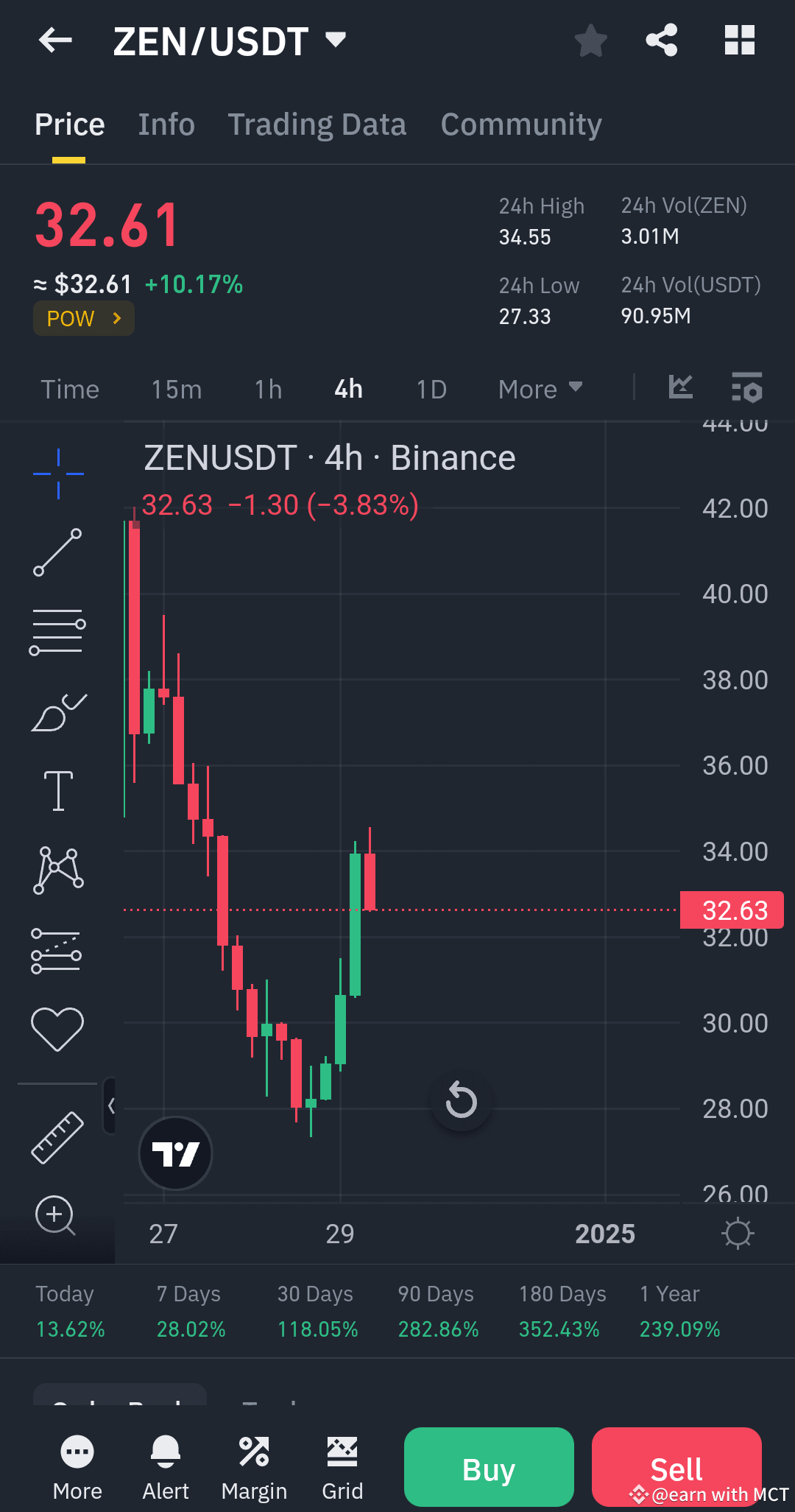
Task: Expand the POW tag details
Action: coord(83,318)
